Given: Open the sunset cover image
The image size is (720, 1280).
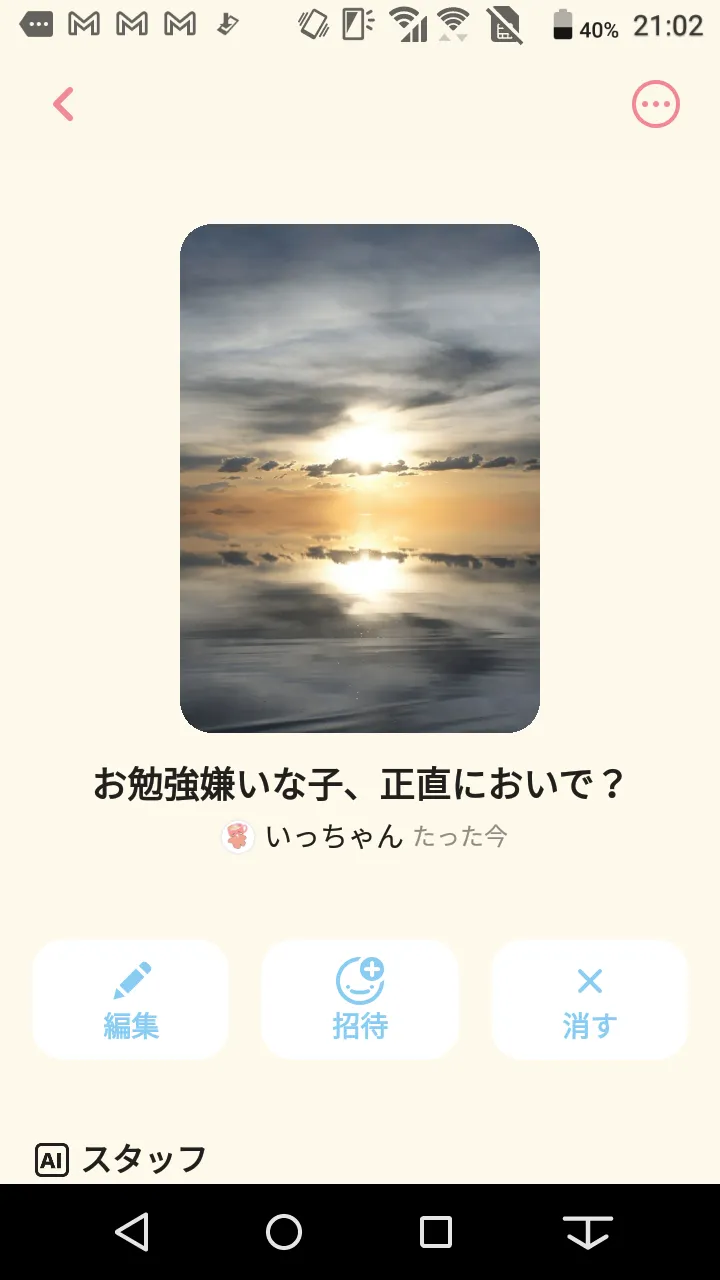Looking at the screenshot, I should [360, 478].
